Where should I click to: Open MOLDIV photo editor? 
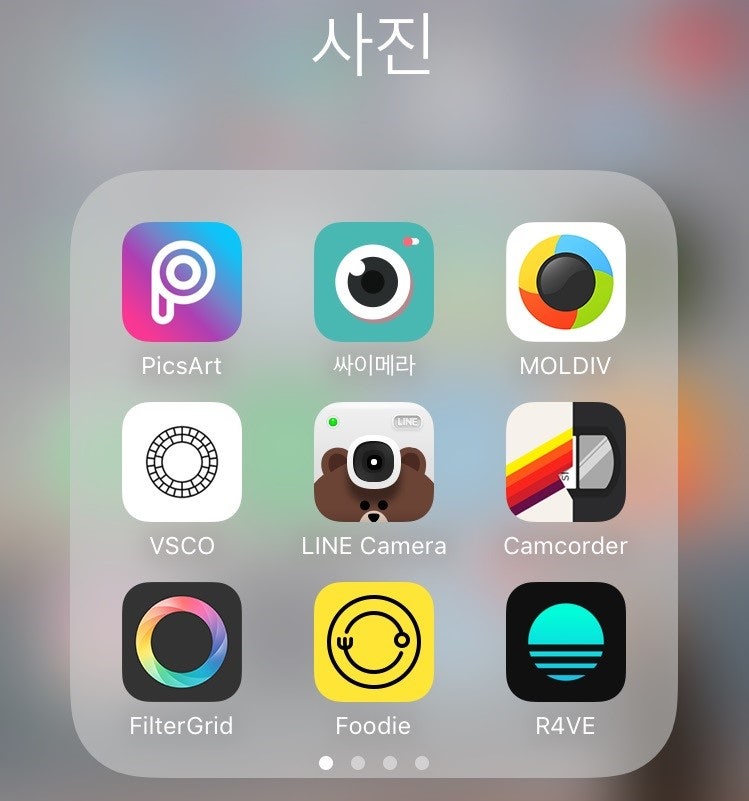565,282
